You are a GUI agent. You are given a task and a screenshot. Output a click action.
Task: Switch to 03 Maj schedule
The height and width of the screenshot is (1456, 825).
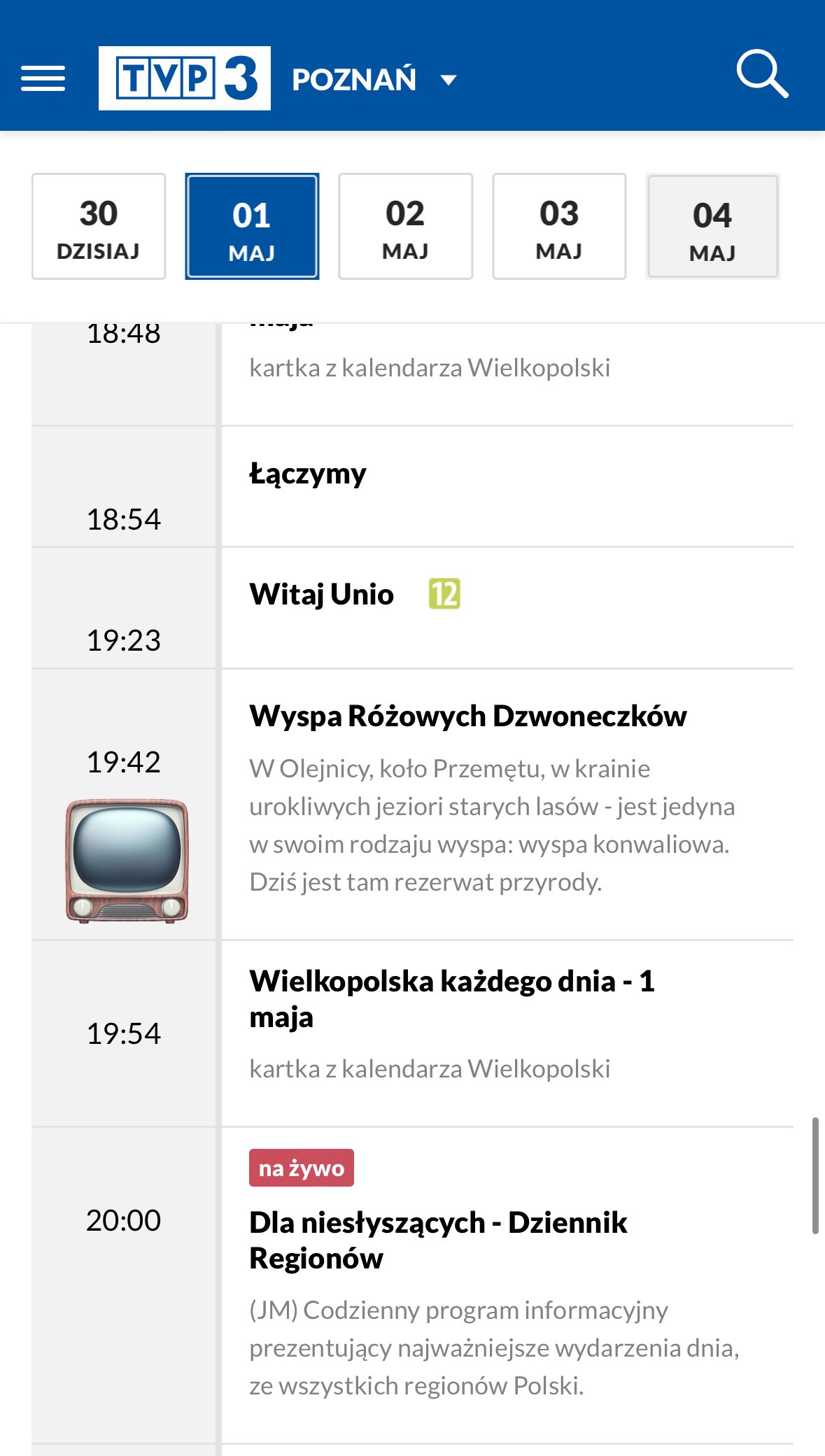coord(559,226)
